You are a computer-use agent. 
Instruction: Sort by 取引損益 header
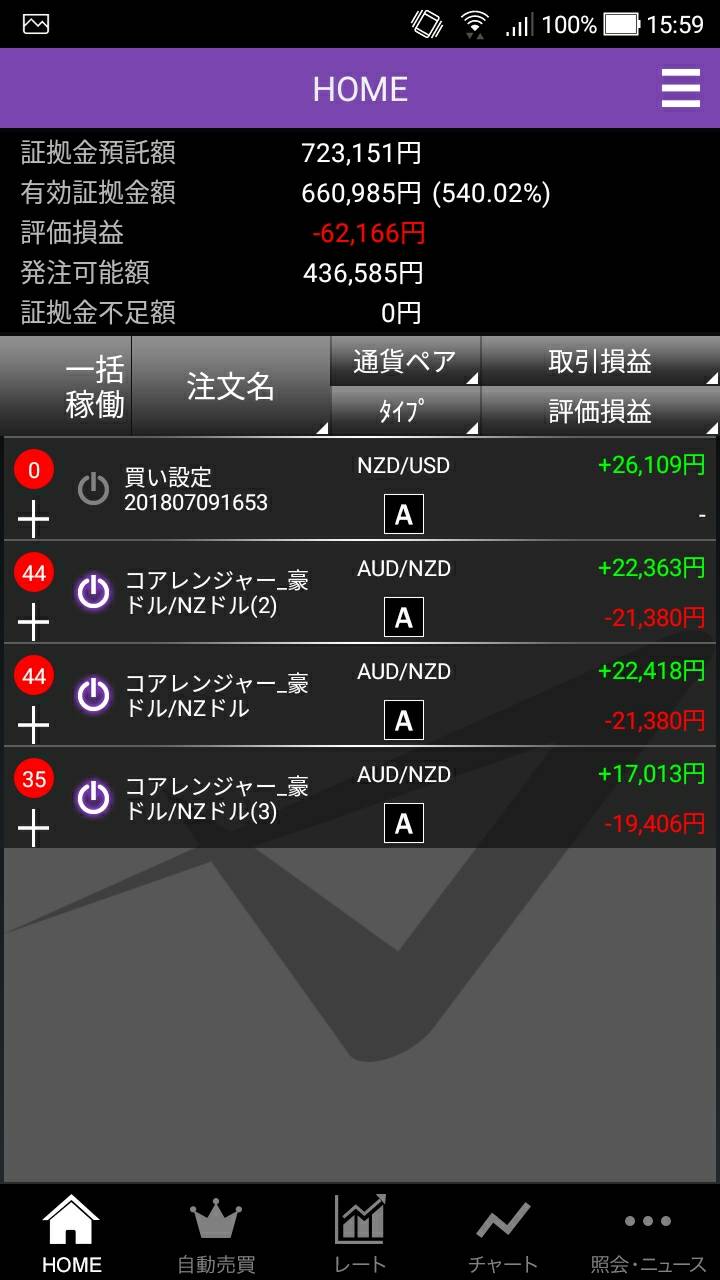600,361
